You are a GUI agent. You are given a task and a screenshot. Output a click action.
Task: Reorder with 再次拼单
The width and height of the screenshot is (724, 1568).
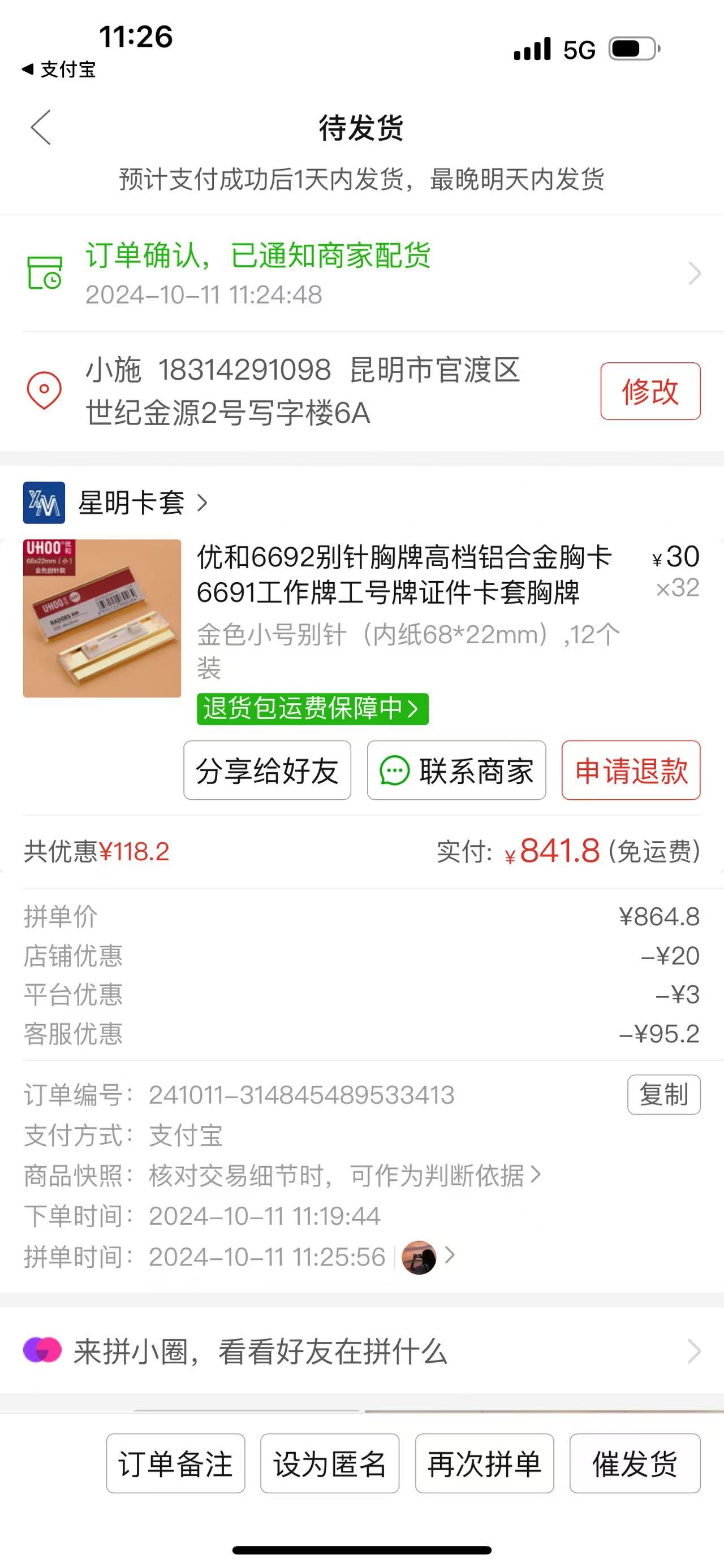[484, 1463]
